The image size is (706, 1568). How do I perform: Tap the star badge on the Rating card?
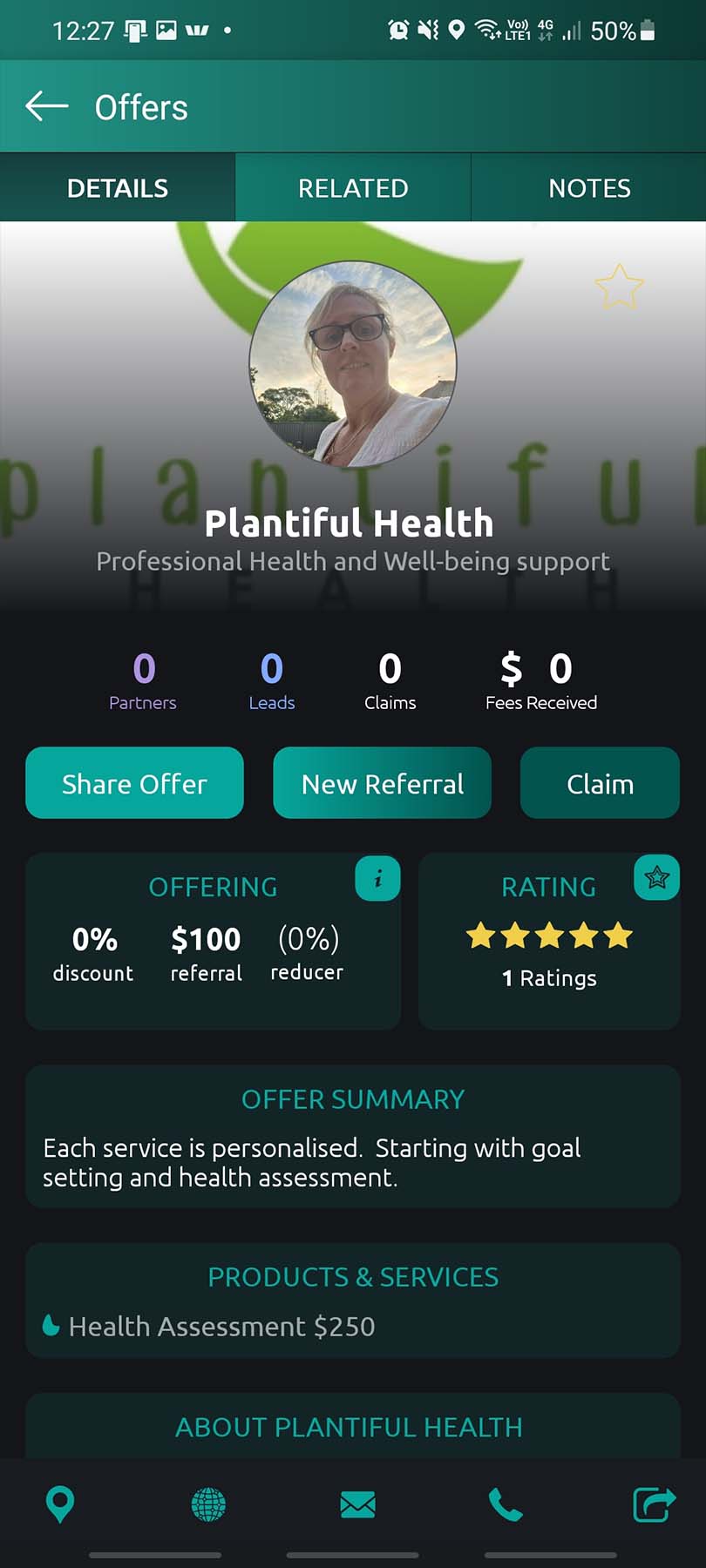(x=656, y=878)
